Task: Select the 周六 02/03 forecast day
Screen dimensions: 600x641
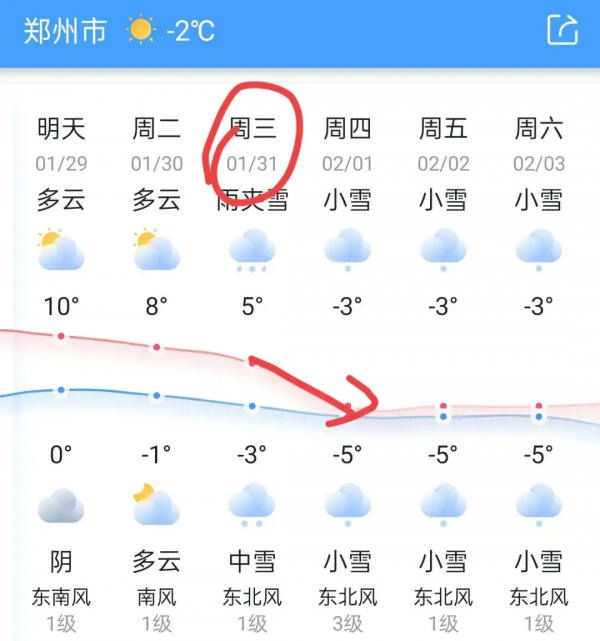Action: click(x=538, y=143)
